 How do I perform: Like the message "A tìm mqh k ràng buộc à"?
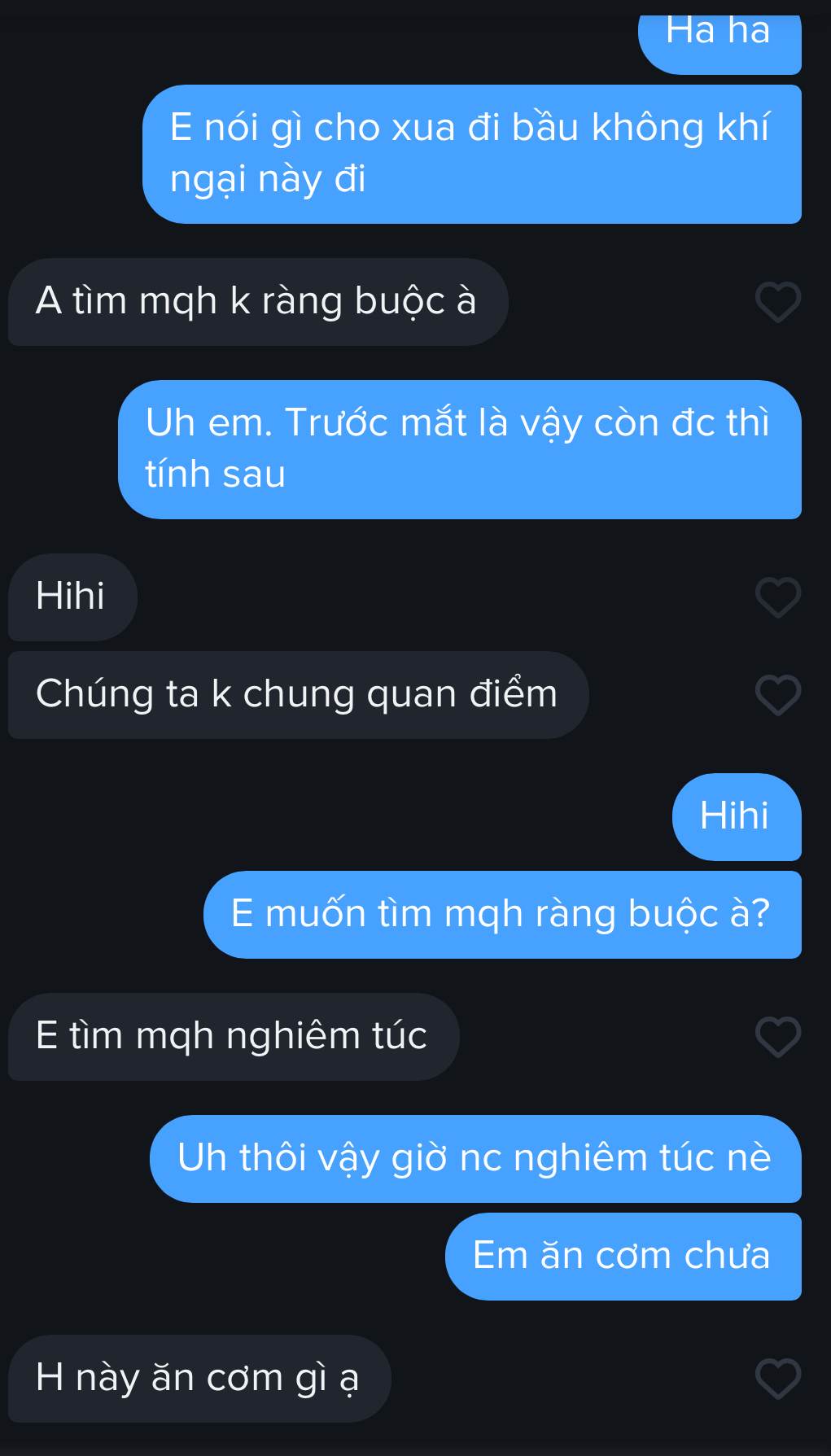[x=778, y=302]
